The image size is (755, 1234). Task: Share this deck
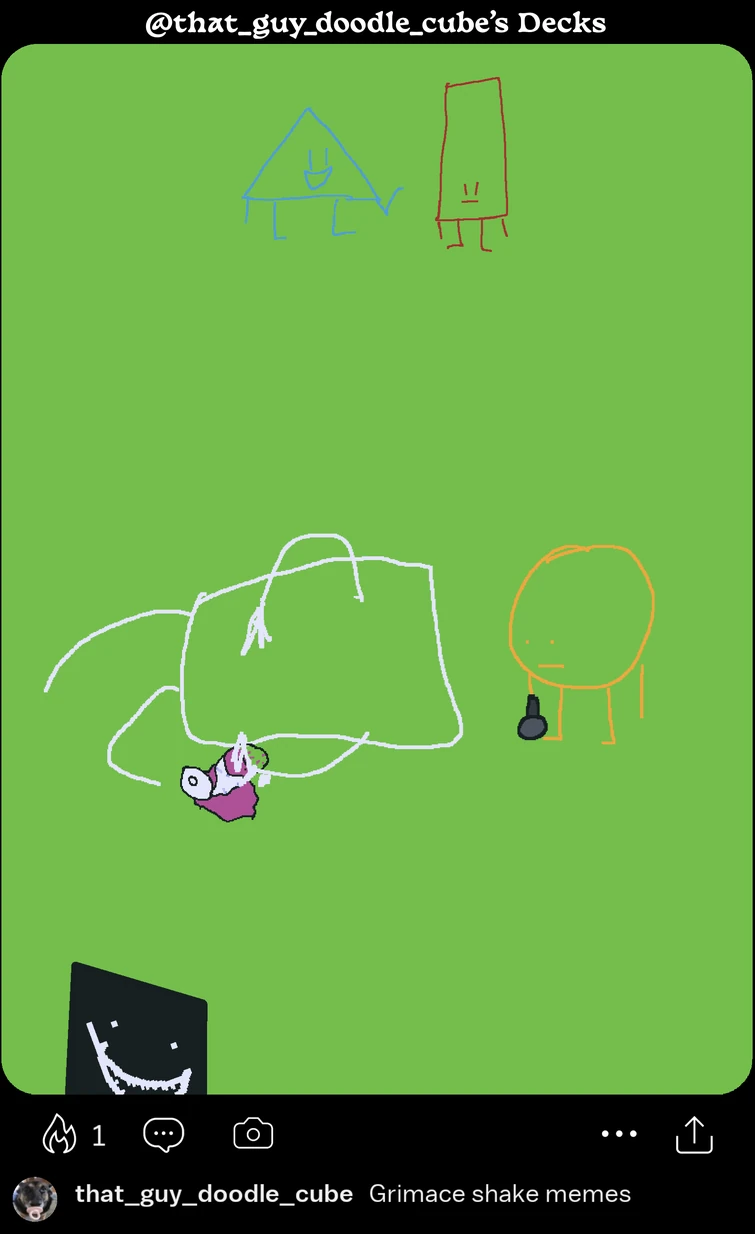[x=694, y=1135]
